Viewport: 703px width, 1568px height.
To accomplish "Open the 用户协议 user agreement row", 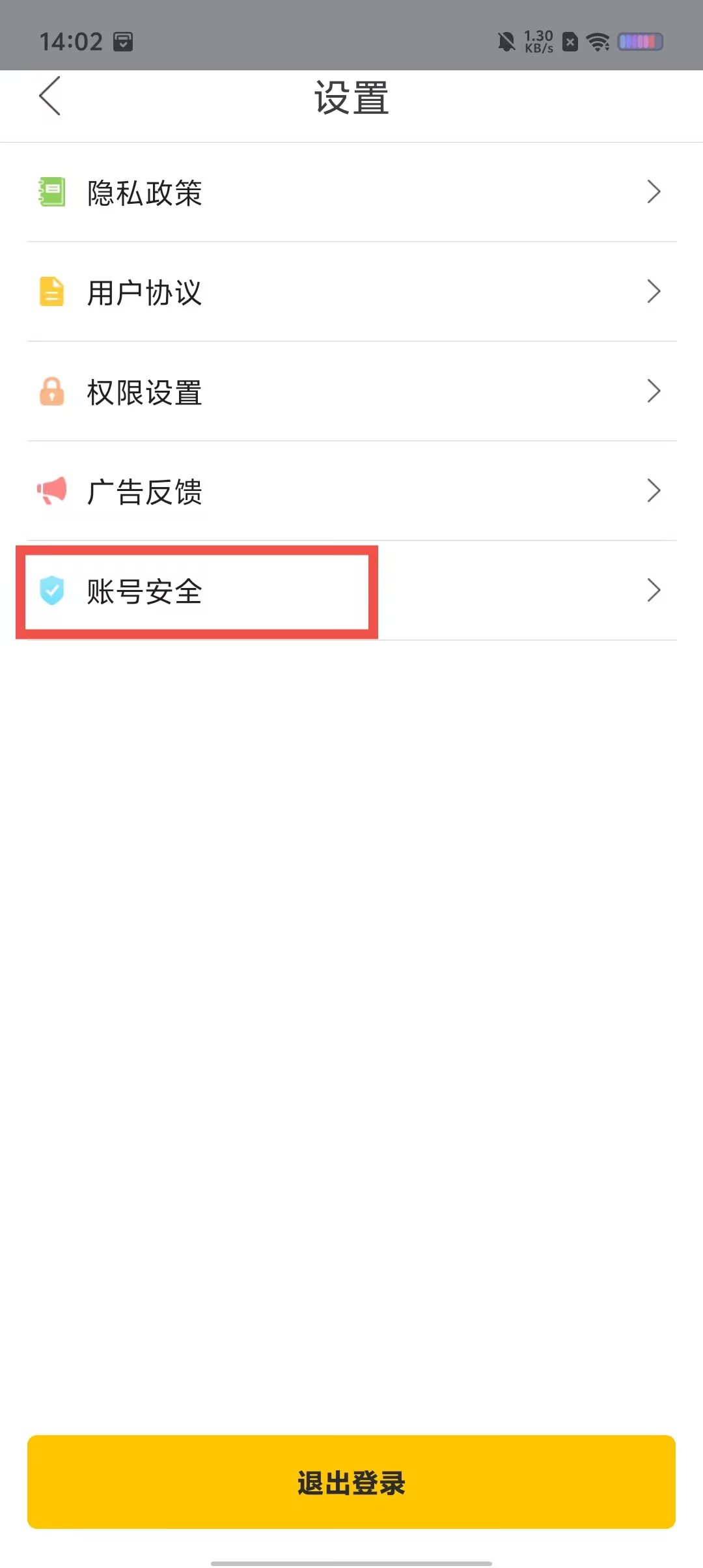I will click(351, 292).
